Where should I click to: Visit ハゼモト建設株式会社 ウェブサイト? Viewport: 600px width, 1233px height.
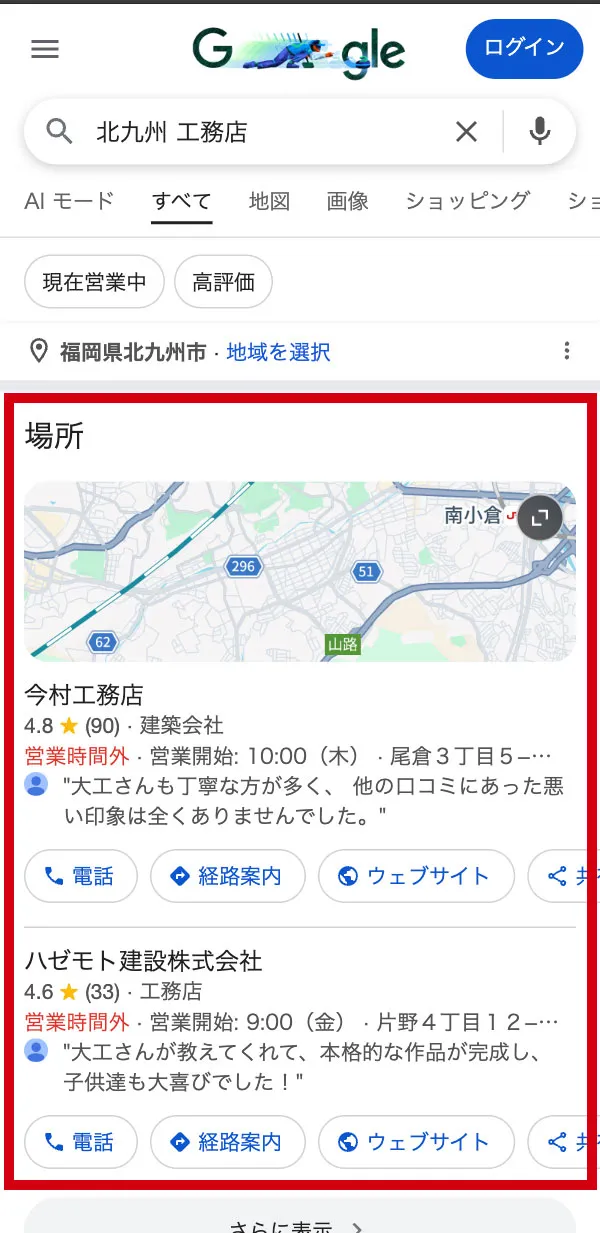[x=416, y=1142]
